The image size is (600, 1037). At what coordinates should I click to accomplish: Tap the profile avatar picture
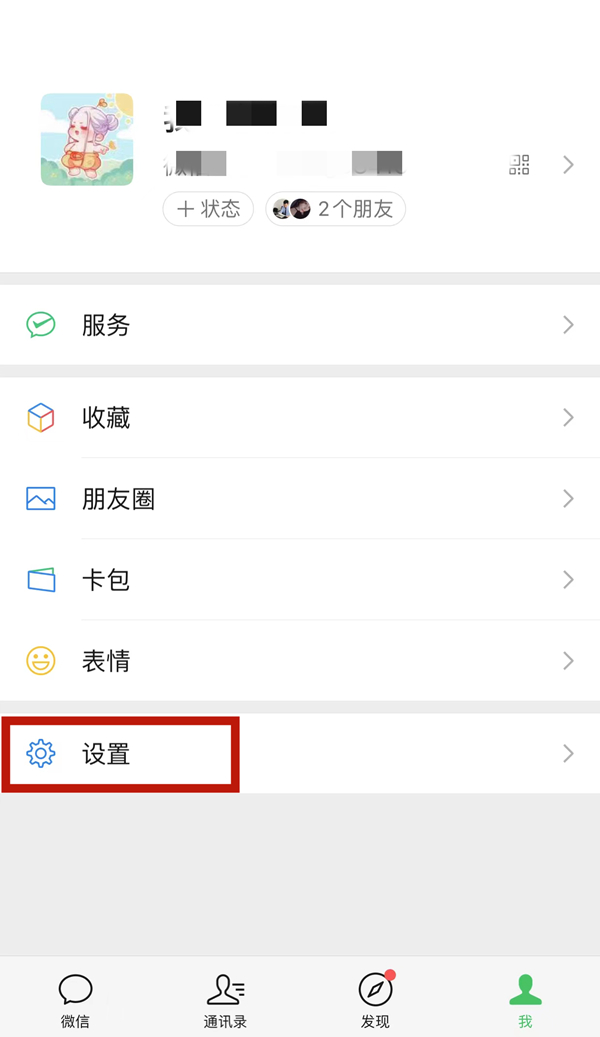(87, 139)
